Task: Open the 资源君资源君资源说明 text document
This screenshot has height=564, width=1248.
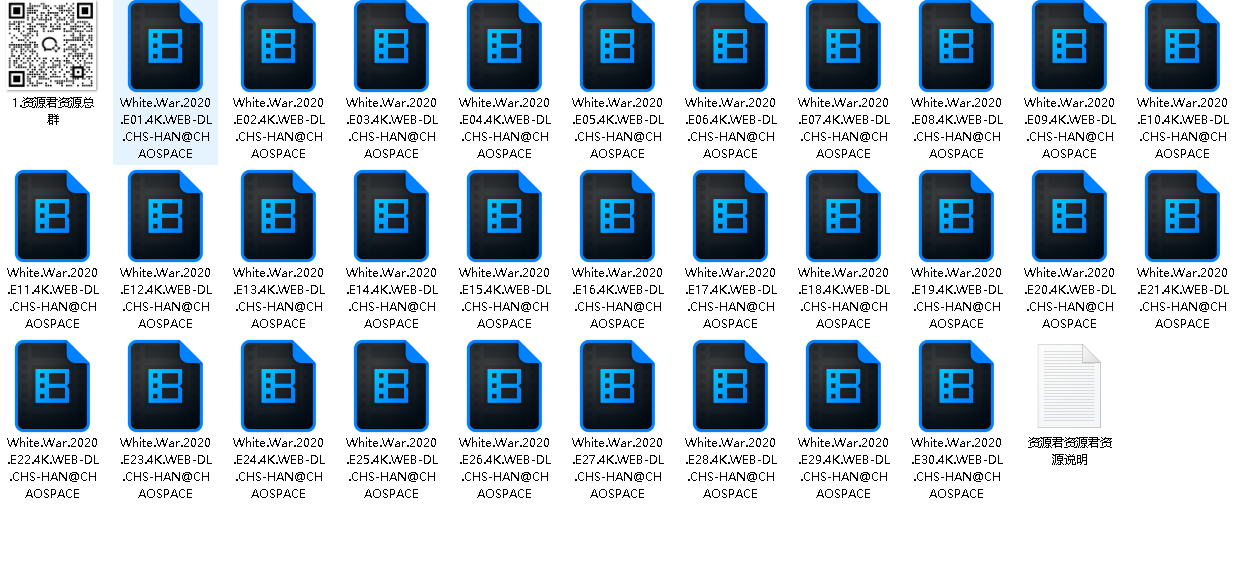Action: (1069, 387)
